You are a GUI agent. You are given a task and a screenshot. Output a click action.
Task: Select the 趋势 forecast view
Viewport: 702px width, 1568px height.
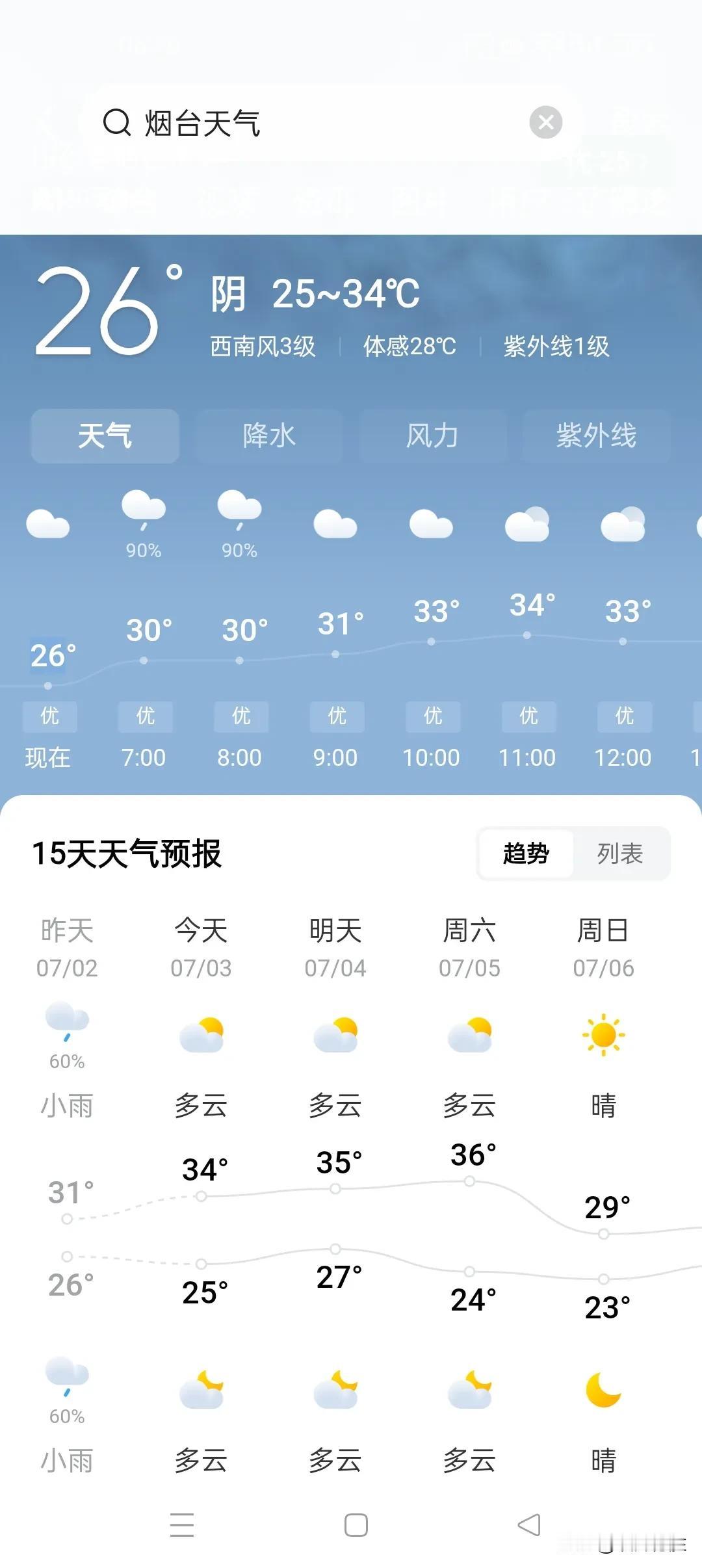(x=526, y=853)
